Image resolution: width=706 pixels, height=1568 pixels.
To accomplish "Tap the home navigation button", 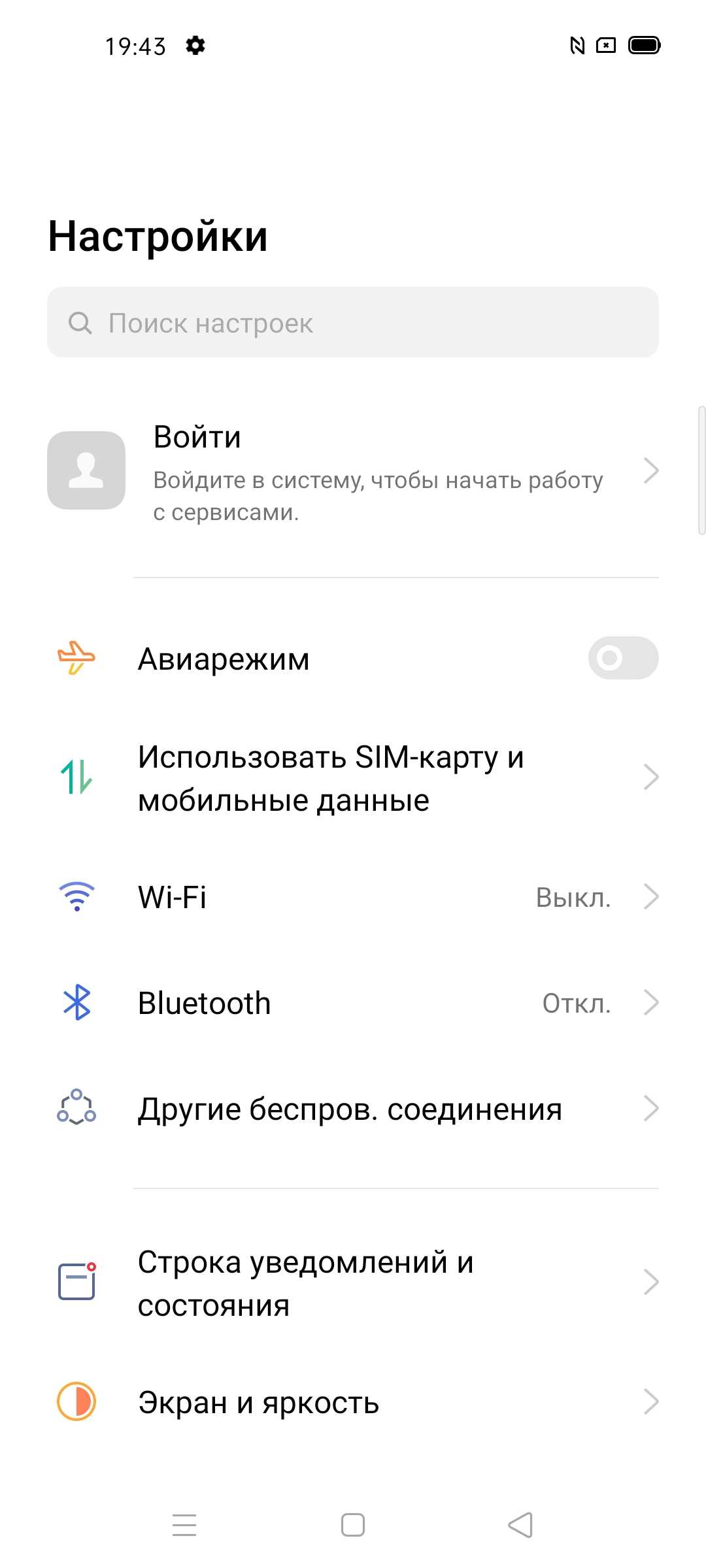I will pyautogui.click(x=353, y=1526).
